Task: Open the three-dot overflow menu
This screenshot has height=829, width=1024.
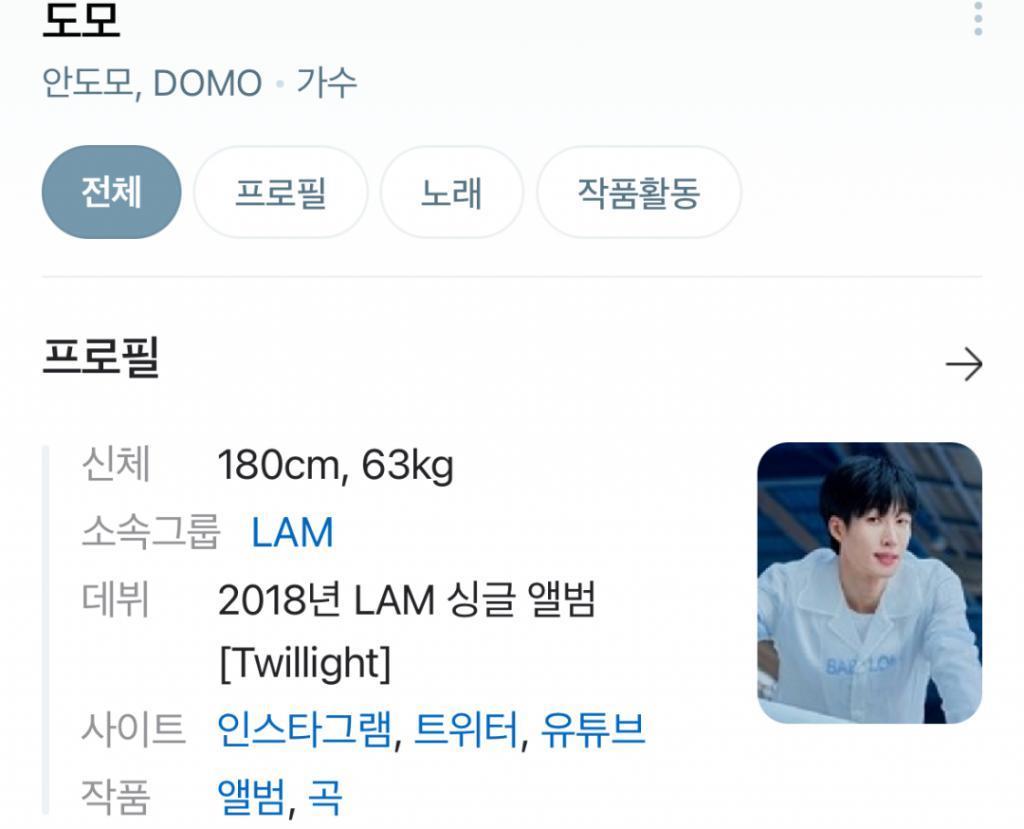Action: click(977, 18)
